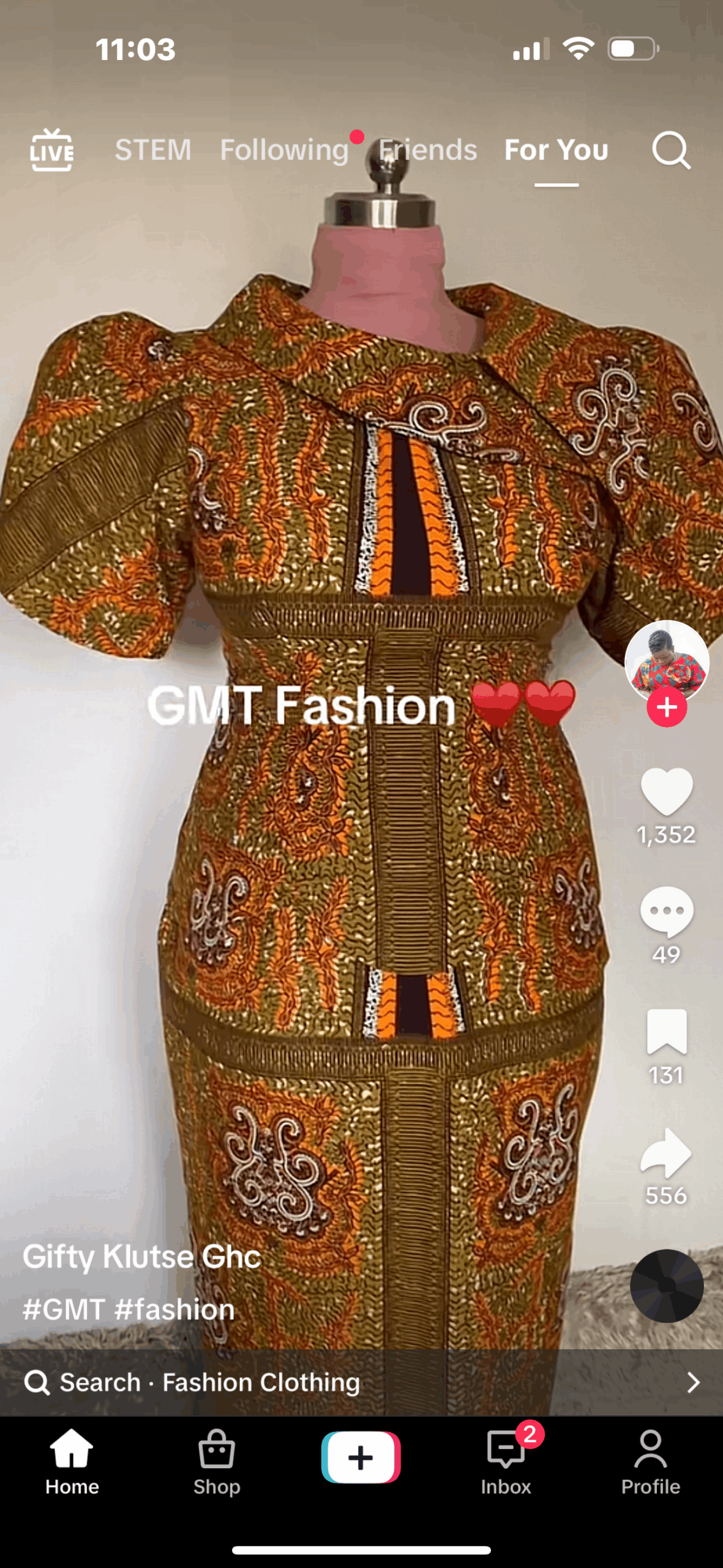Screen dimensions: 723x1568
Task: Switch to the STEM tab
Action: click(153, 150)
